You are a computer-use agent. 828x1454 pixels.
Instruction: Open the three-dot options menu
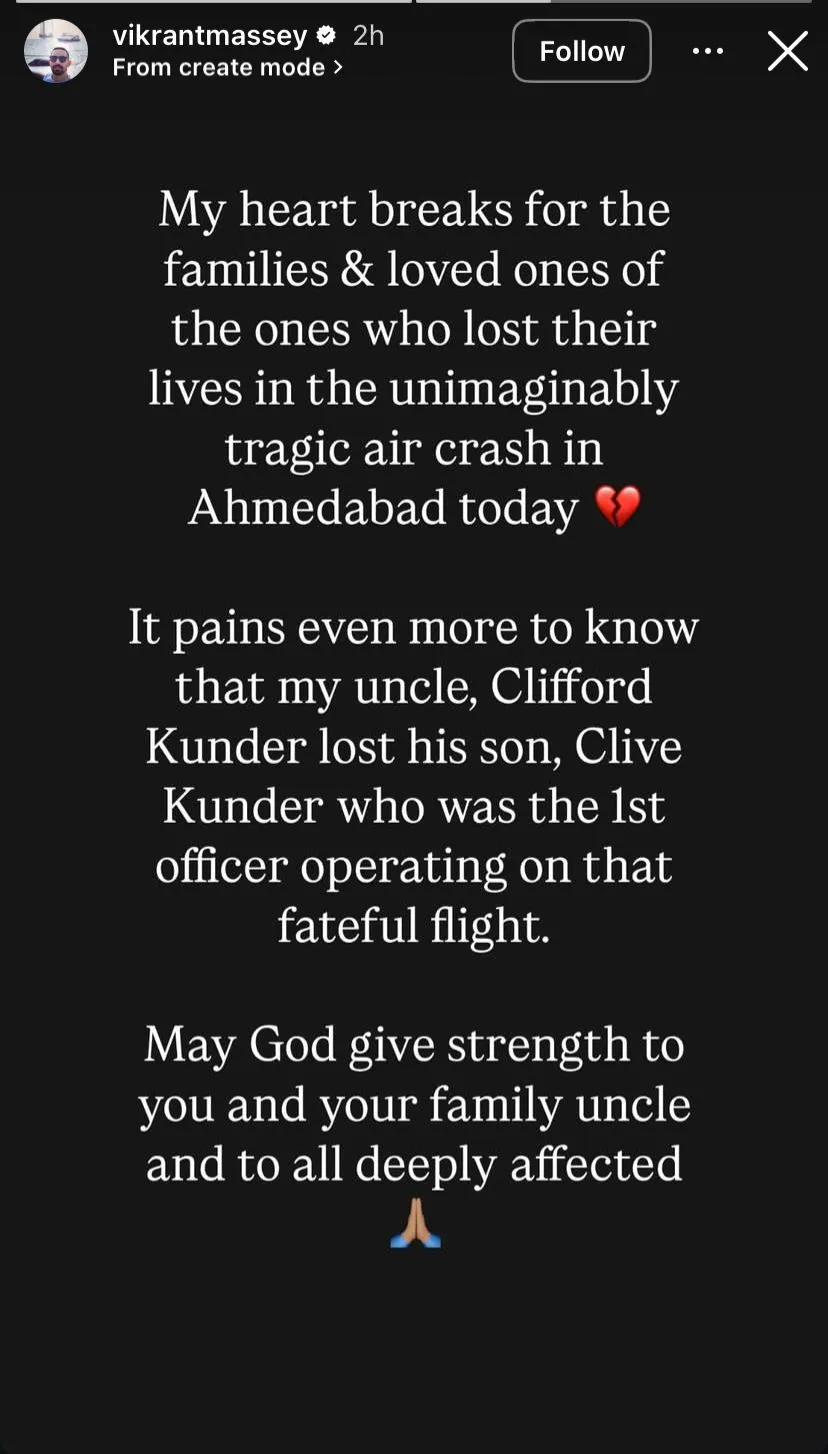(708, 52)
